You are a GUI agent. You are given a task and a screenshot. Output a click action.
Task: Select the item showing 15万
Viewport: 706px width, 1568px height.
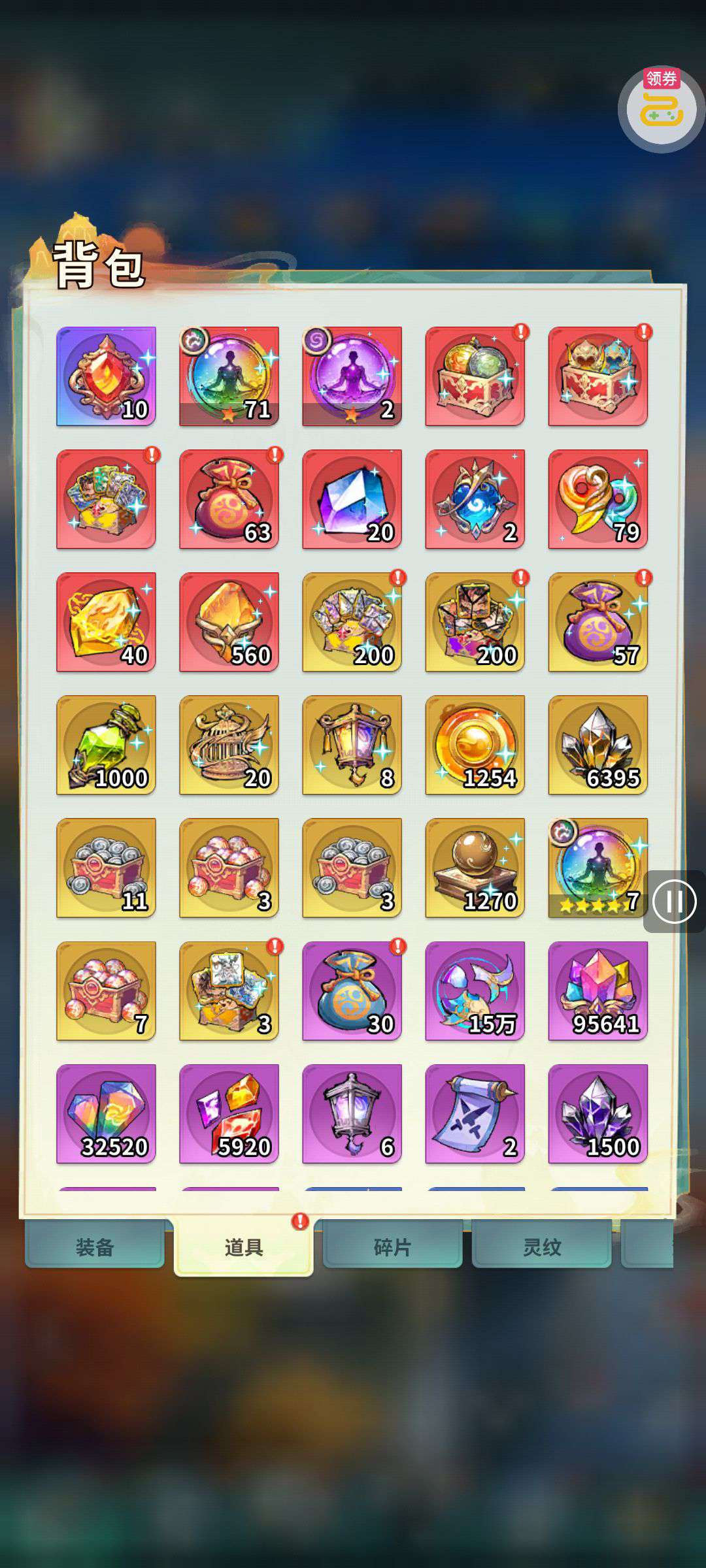[x=475, y=990]
